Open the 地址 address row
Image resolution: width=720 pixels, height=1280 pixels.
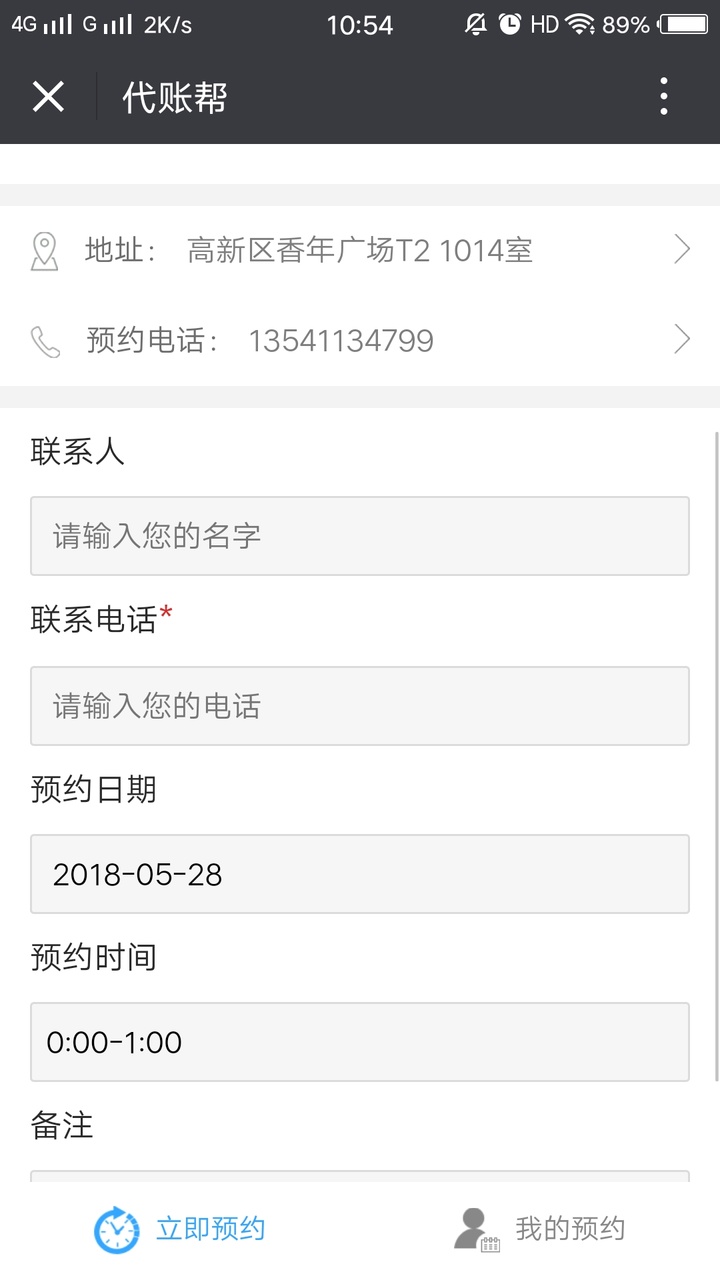tap(360, 250)
